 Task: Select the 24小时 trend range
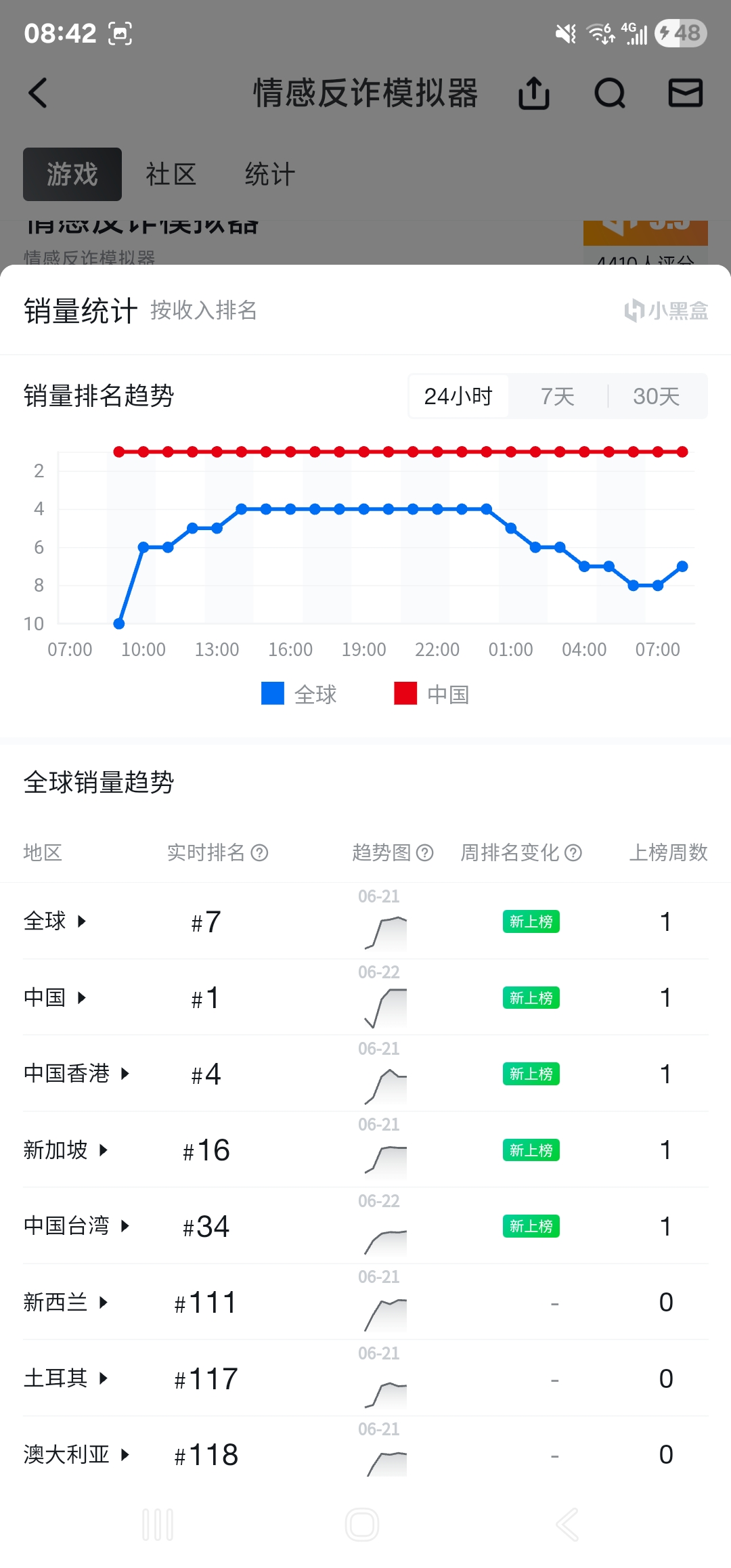coord(458,396)
